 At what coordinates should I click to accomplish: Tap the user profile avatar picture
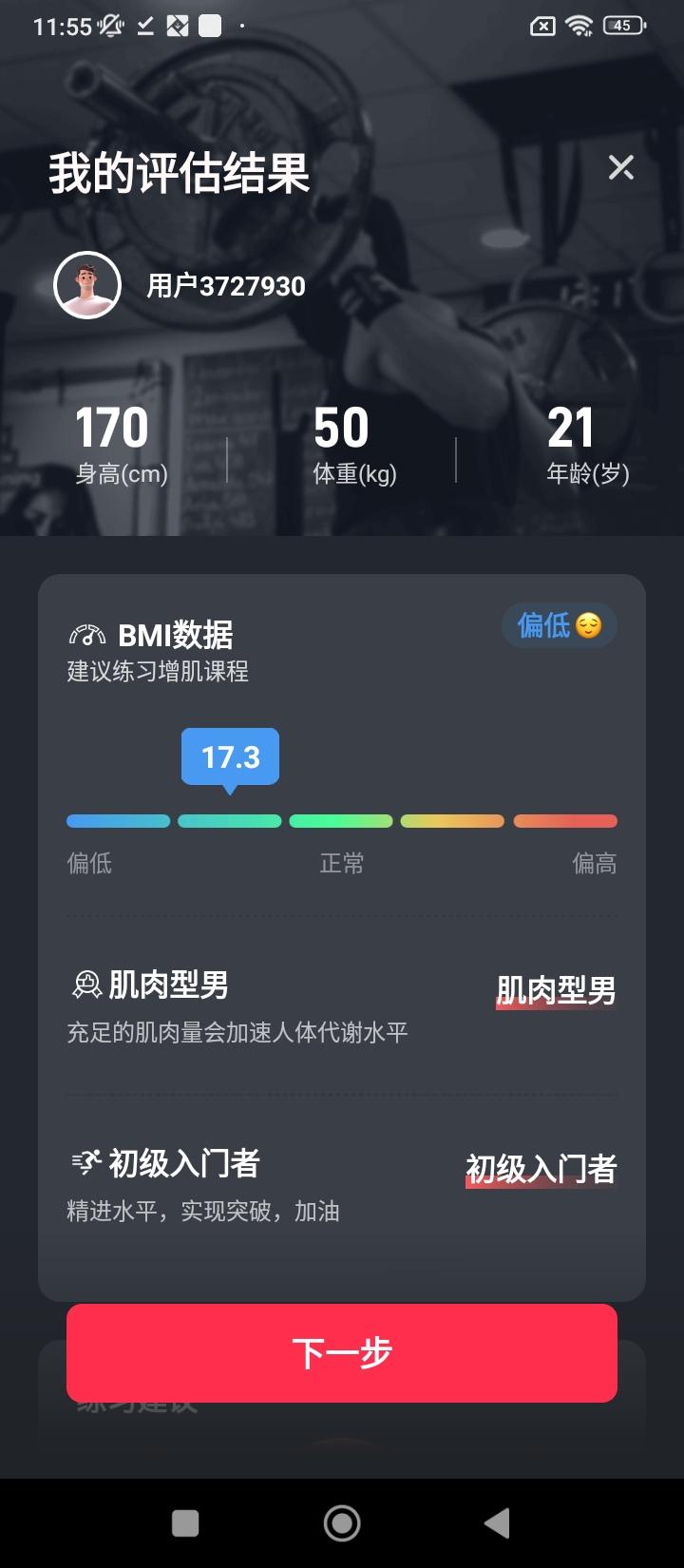tap(86, 285)
